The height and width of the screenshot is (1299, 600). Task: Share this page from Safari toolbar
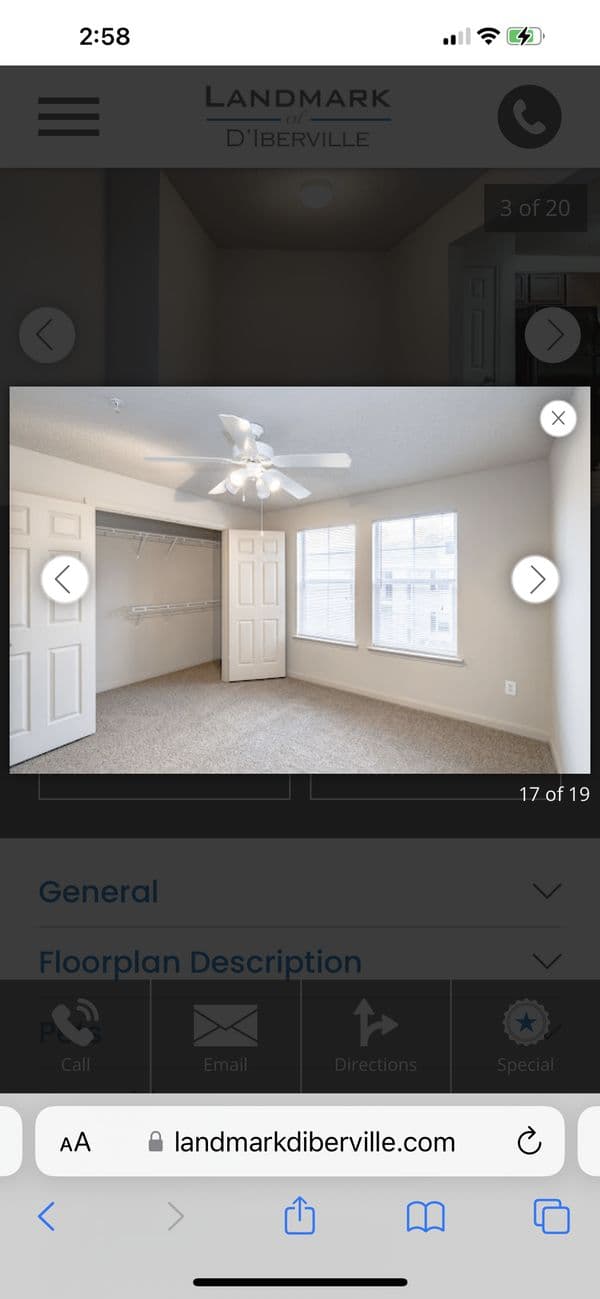(300, 1216)
